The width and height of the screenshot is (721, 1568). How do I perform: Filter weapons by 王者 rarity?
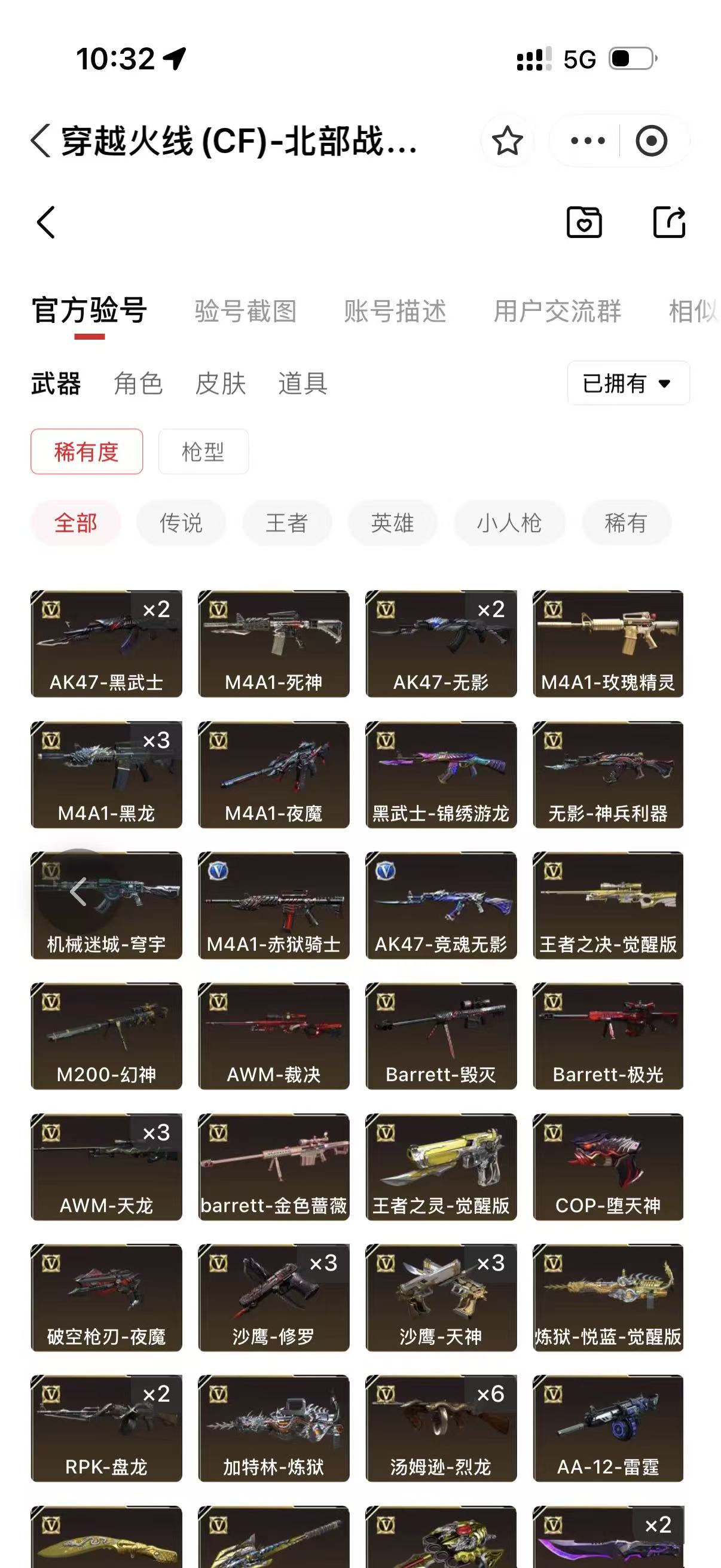(286, 523)
